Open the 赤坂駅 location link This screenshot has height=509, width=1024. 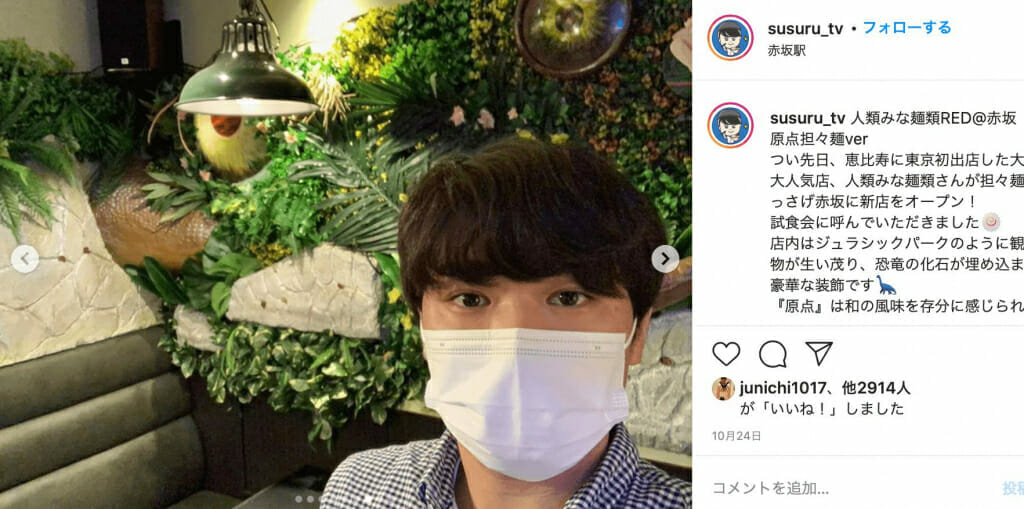click(x=789, y=49)
